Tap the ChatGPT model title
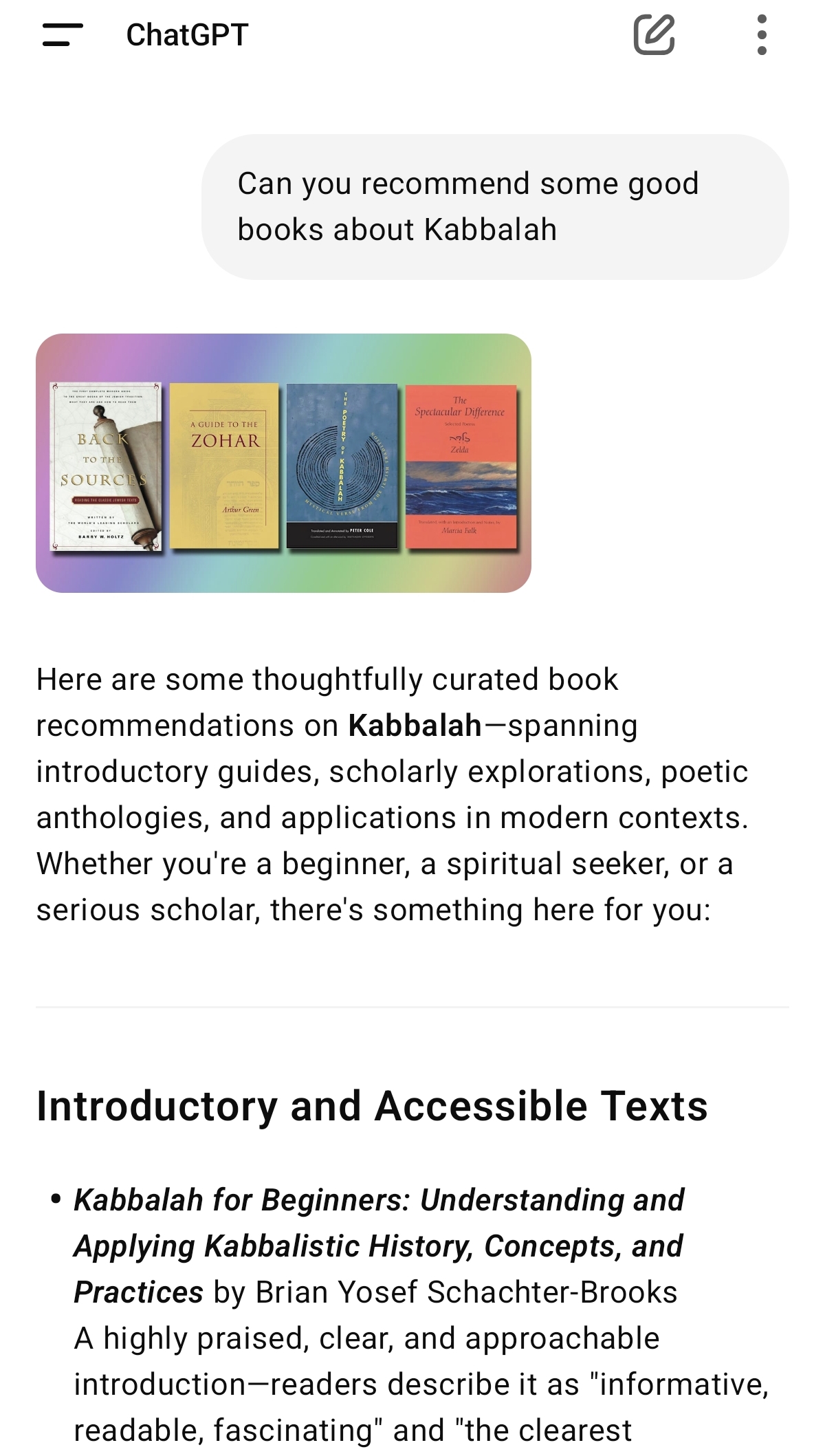The height and width of the screenshot is (1456, 825). (187, 34)
